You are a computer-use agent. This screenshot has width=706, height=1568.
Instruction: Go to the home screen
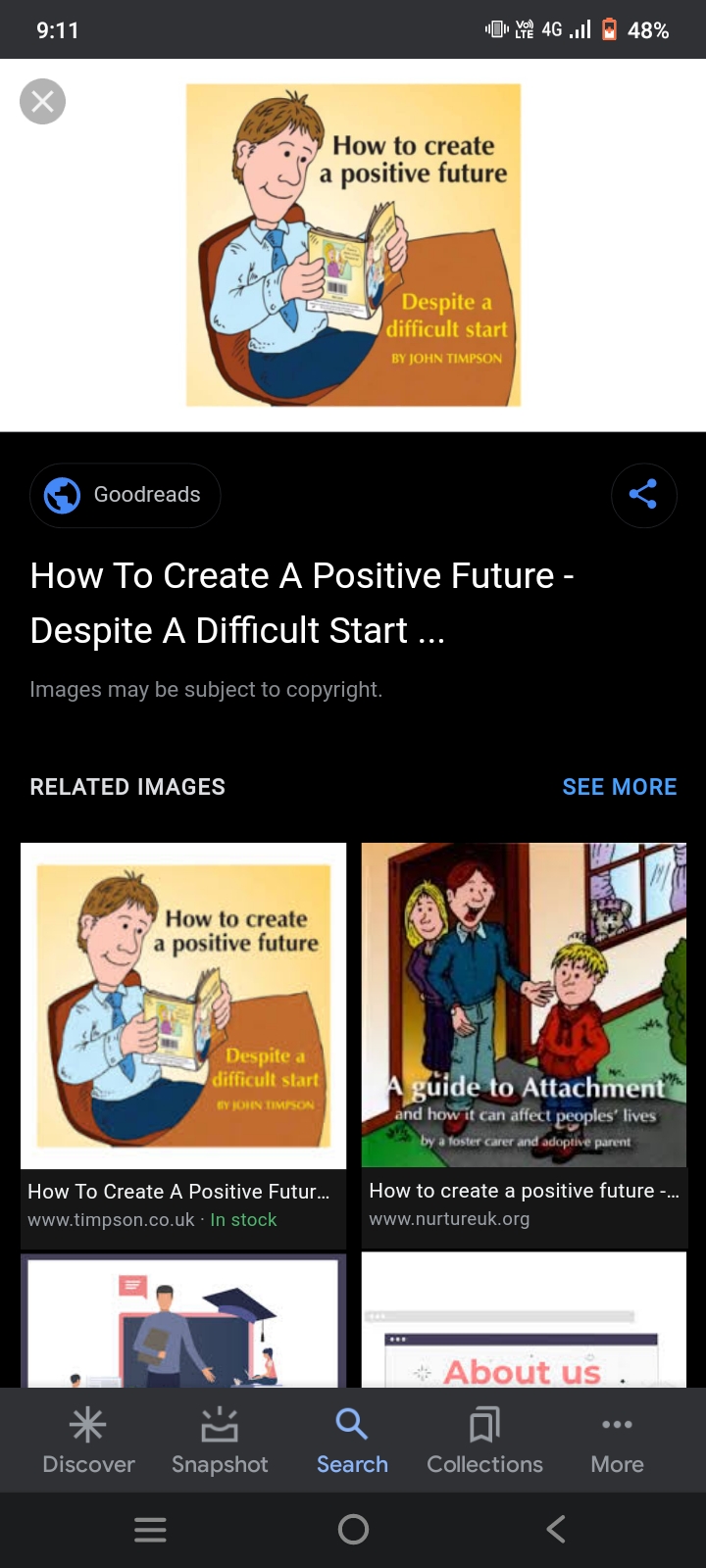[x=353, y=1529]
